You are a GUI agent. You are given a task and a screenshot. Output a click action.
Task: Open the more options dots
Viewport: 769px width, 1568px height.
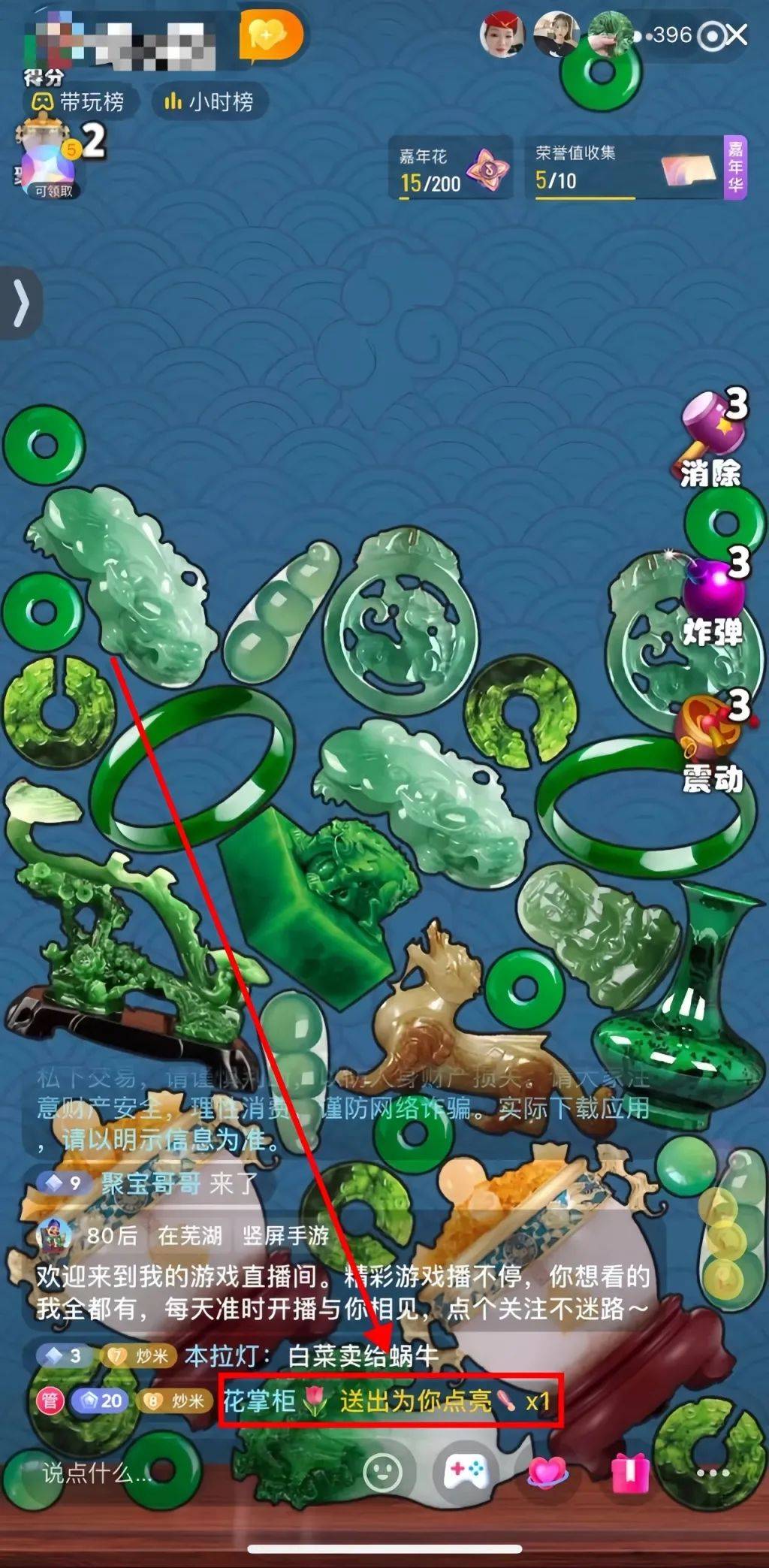pos(712,1473)
